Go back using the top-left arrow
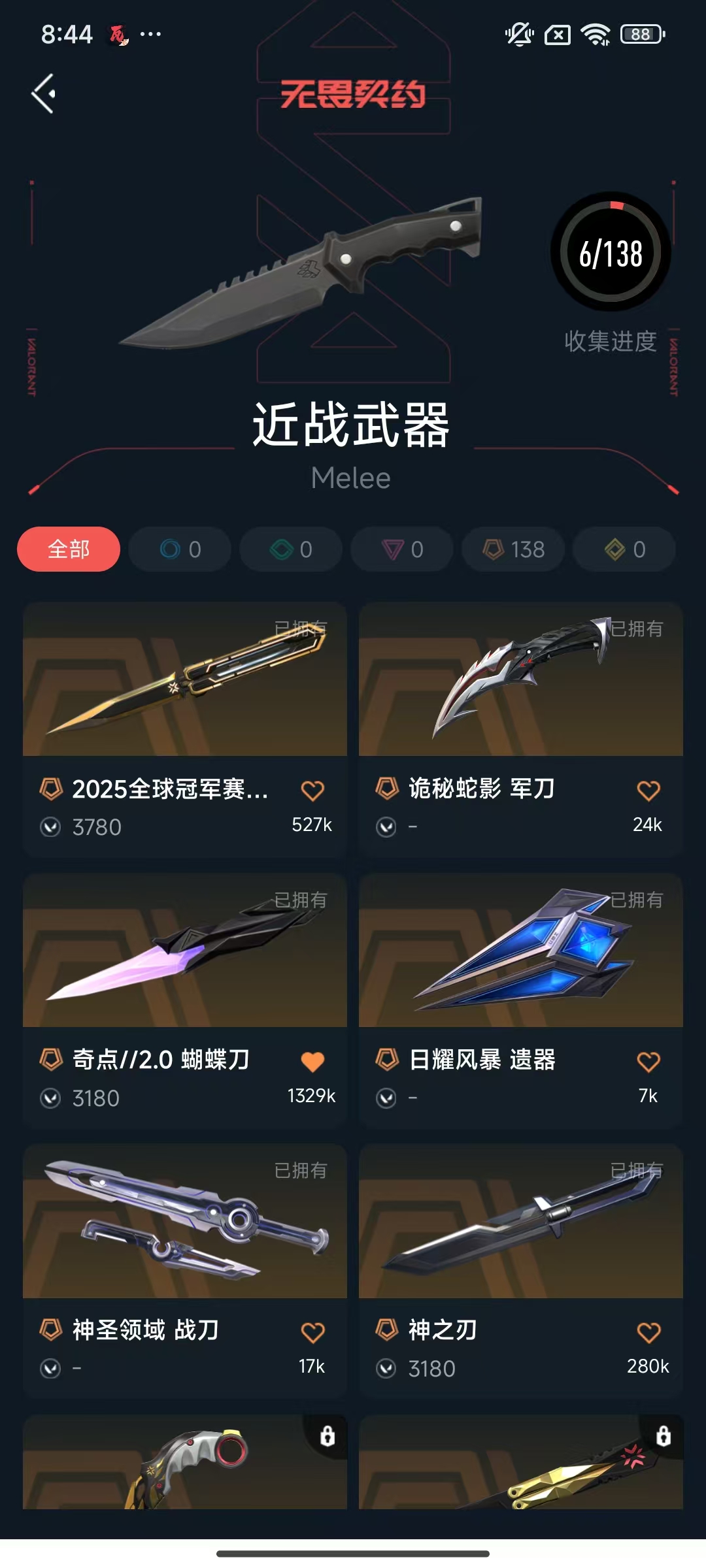The height and width of the screenshot is (1568, 706). pyautogui.click(x=44, y=94)
